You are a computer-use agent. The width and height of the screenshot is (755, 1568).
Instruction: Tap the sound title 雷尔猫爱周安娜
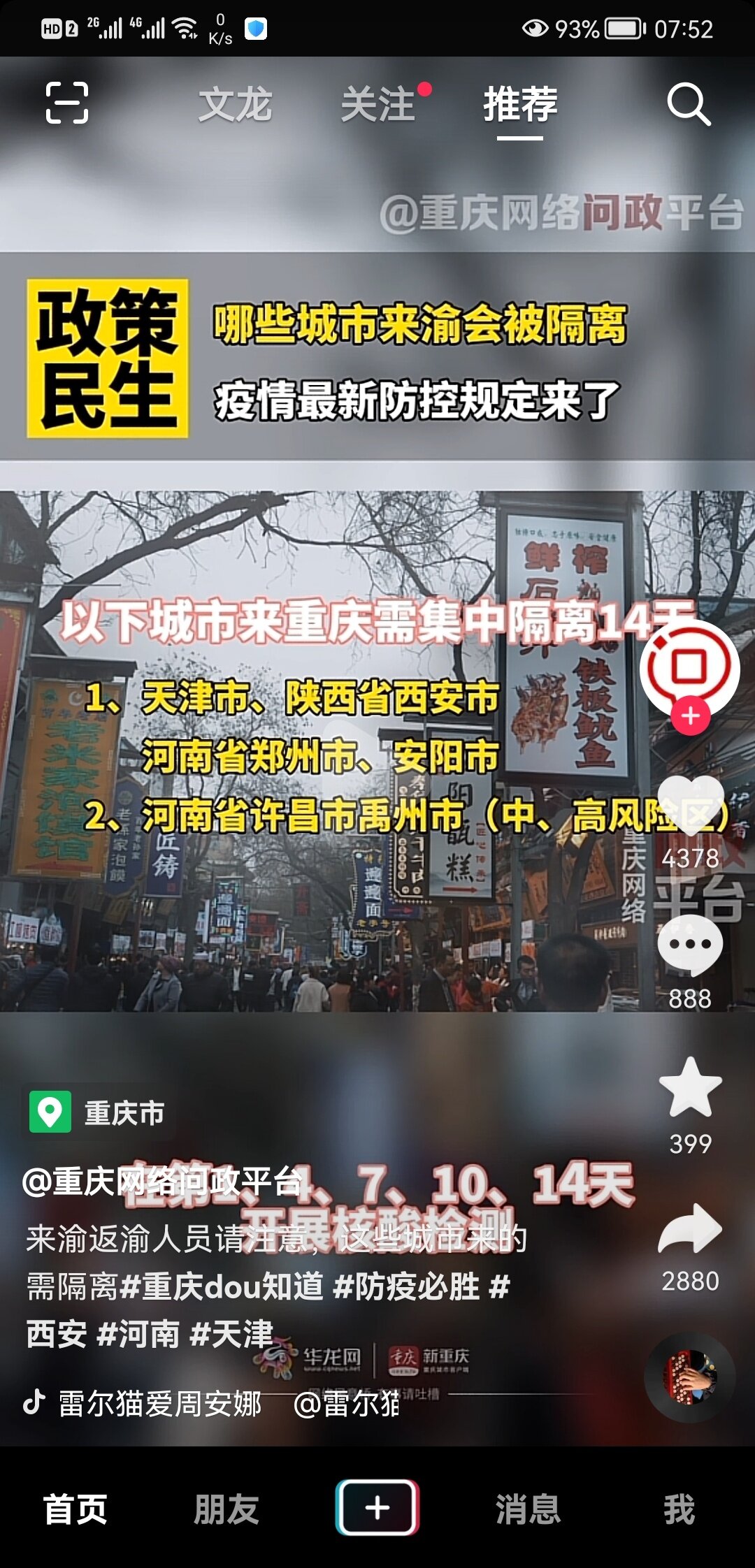(159, 1403)
